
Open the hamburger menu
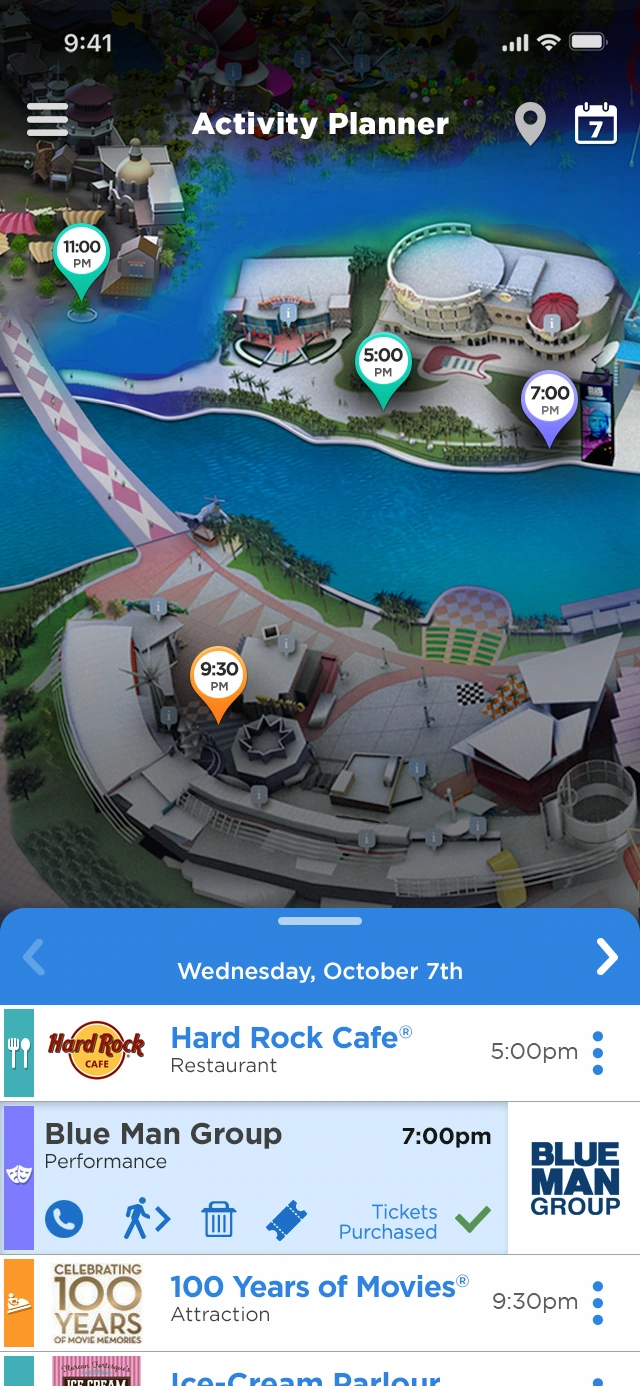point(47,120)
